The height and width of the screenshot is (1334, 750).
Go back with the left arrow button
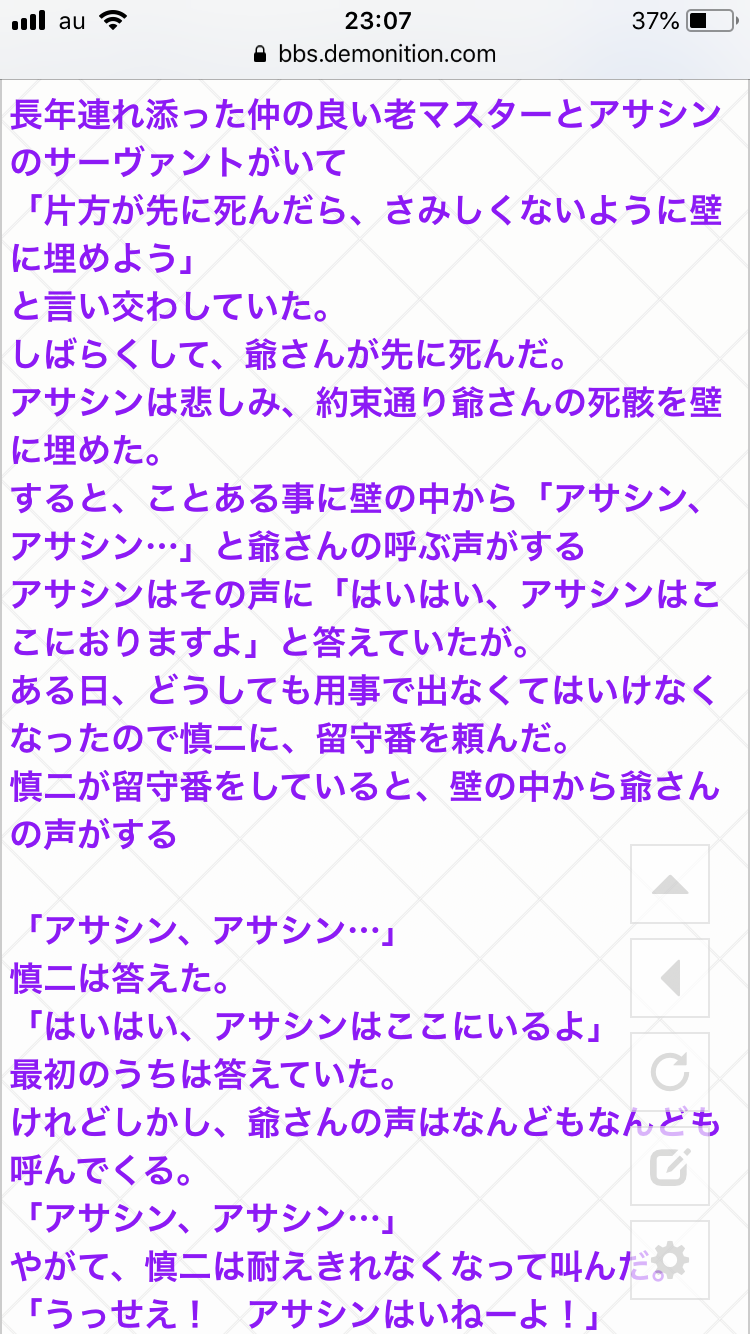click(x=670, y=978)
